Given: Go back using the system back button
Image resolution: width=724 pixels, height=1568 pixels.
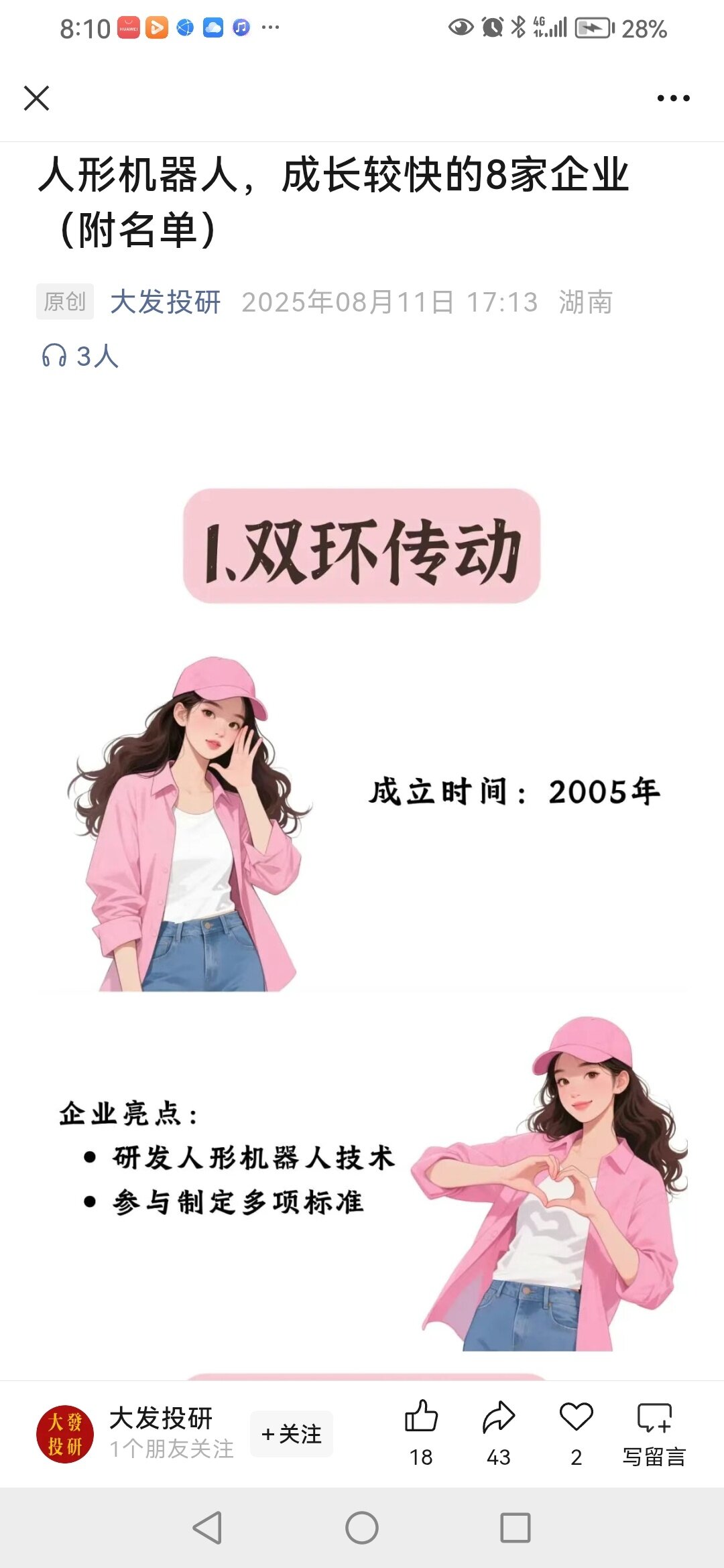Looking at the screenshot, I should click(207, 1528).
